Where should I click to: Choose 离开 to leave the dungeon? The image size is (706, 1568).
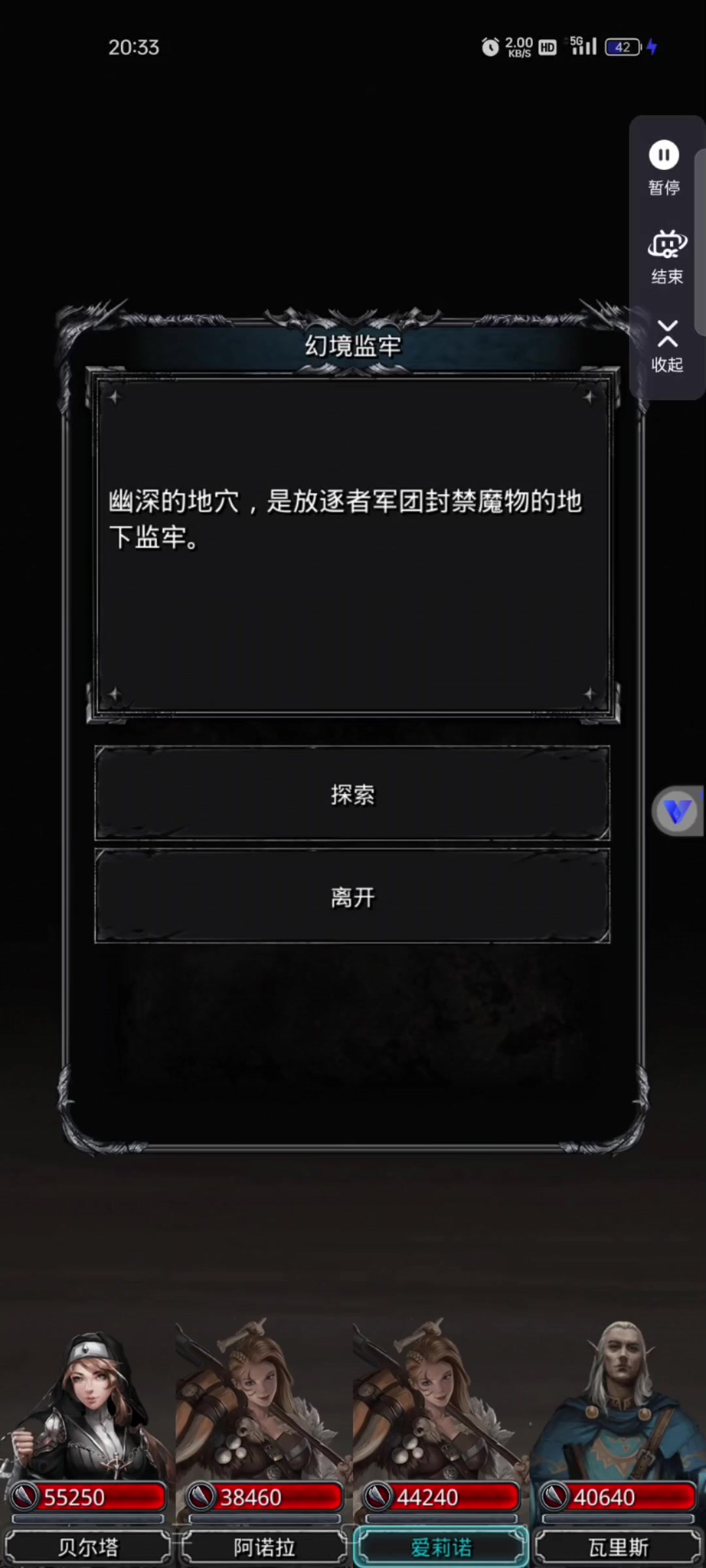[352, 896]
